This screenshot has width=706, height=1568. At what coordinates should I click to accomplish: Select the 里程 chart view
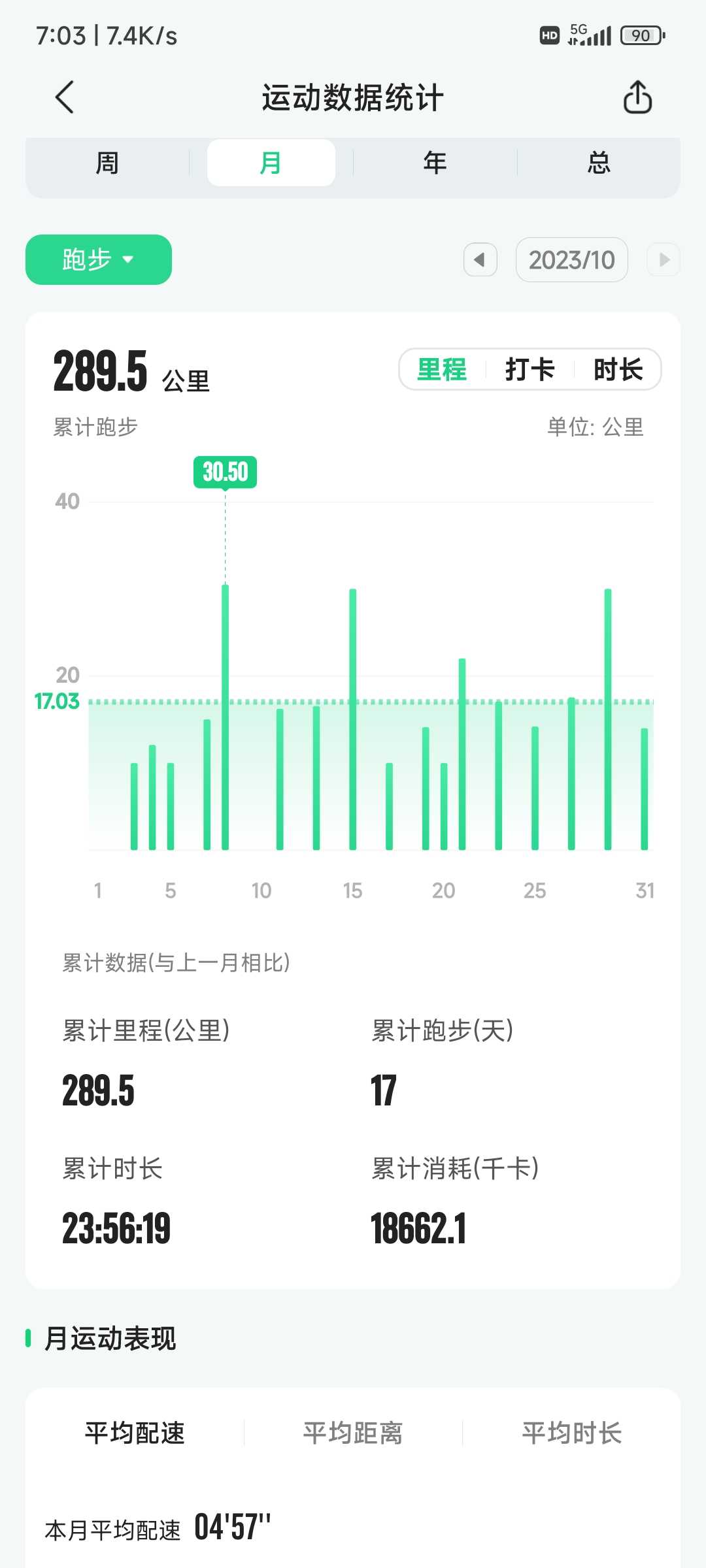(x=442, y=370)
